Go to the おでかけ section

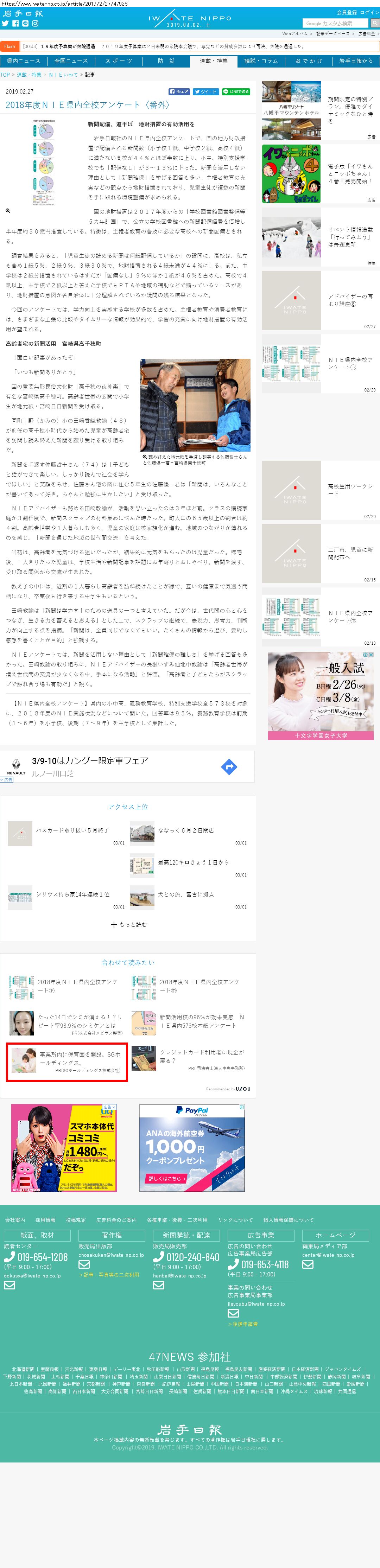click(309, 61)
